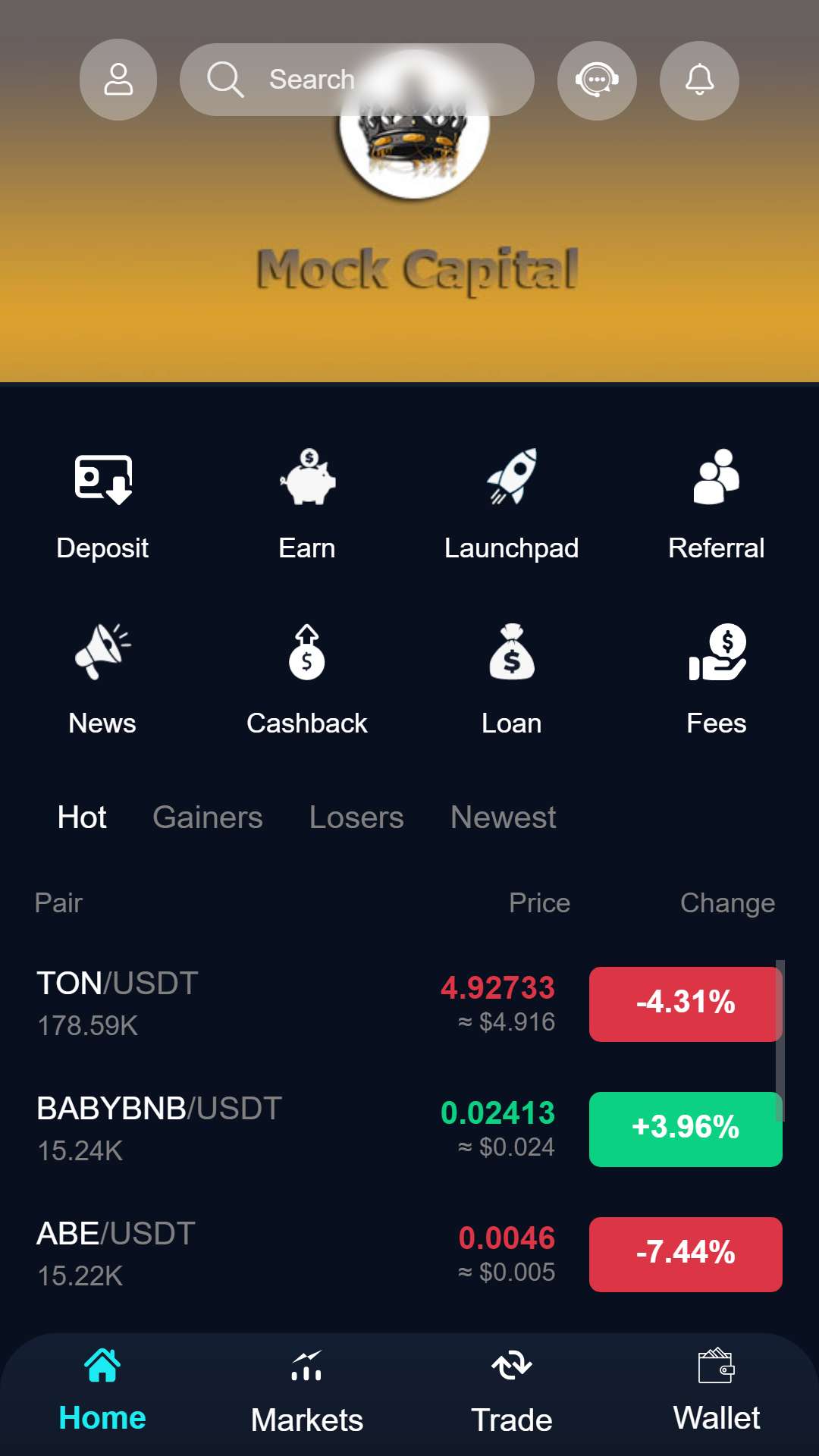Viewport: 819px width, 1456px height.
Task: Switch to Losers tab
Action: pyautogui.click(x=356, y=817)
